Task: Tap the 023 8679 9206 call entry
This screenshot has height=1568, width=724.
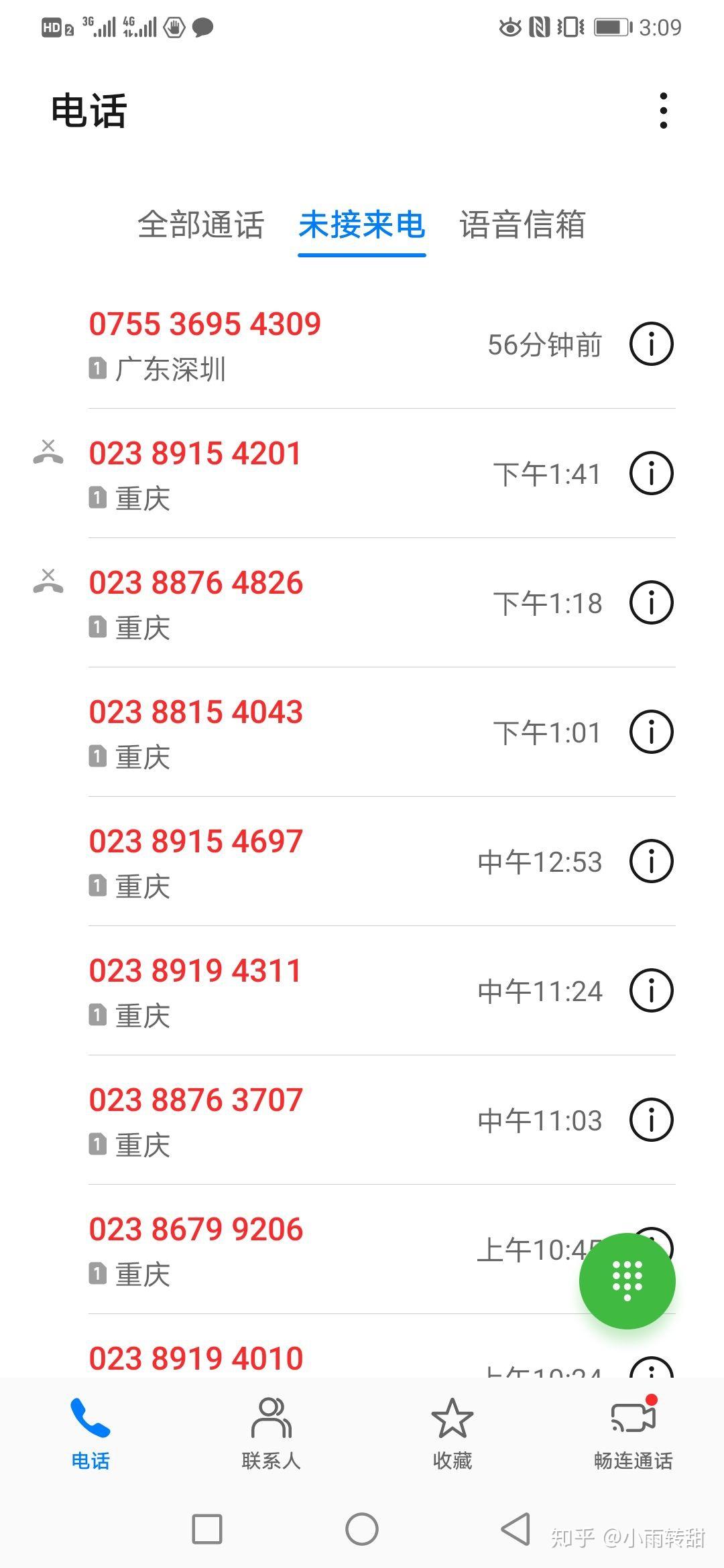Action: pyautogui.click(x=196, y=1230)
